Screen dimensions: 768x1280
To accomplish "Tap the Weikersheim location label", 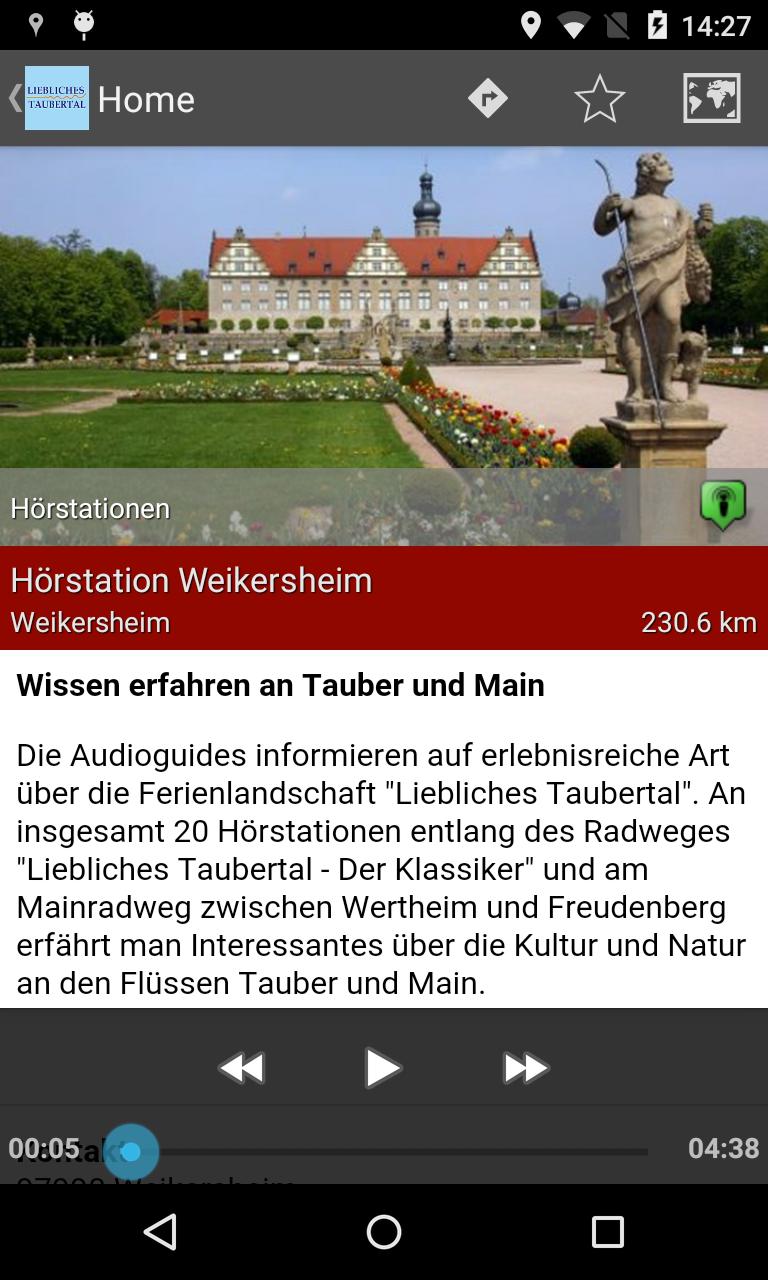I will coord(90,622).
